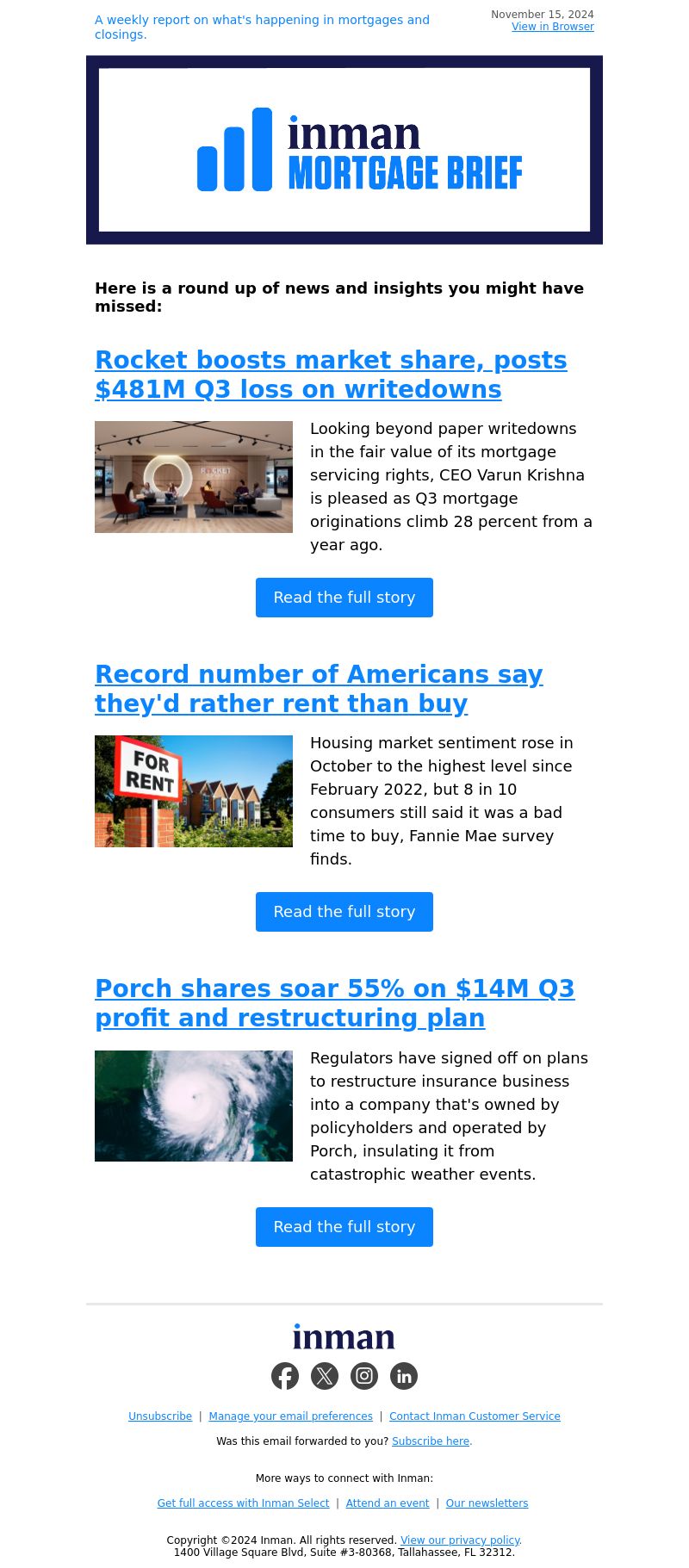
Task: Tap the Rocket office photo thumbnail
Action: pyautogui.click(x=194, y=477)
